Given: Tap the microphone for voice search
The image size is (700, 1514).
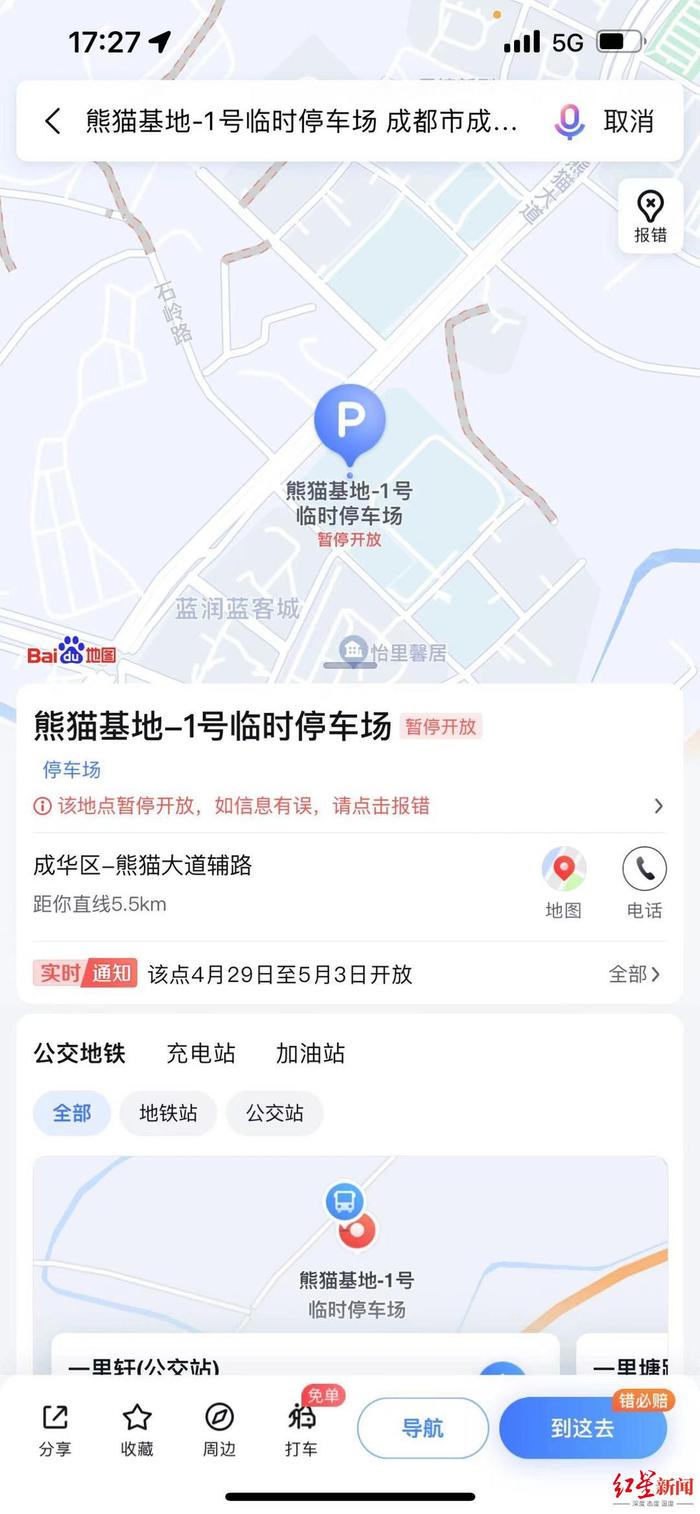Looking at the screenshot, I should tap(569, 122).
